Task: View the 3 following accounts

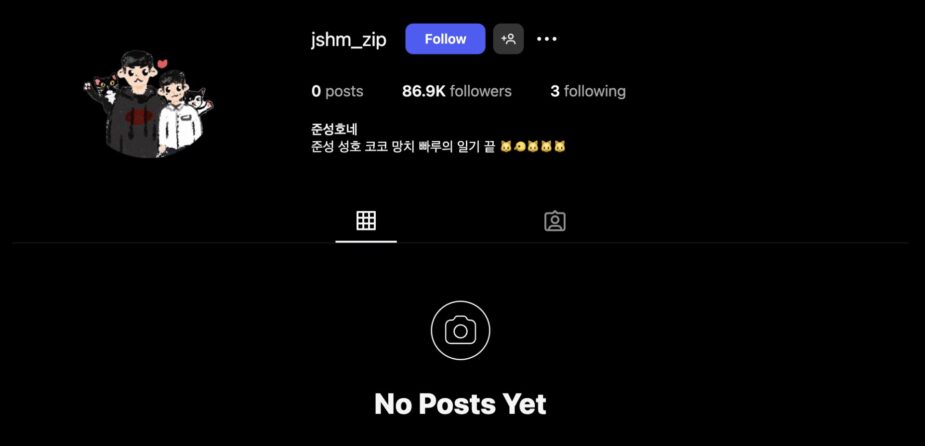Action: tap(588, 91)
